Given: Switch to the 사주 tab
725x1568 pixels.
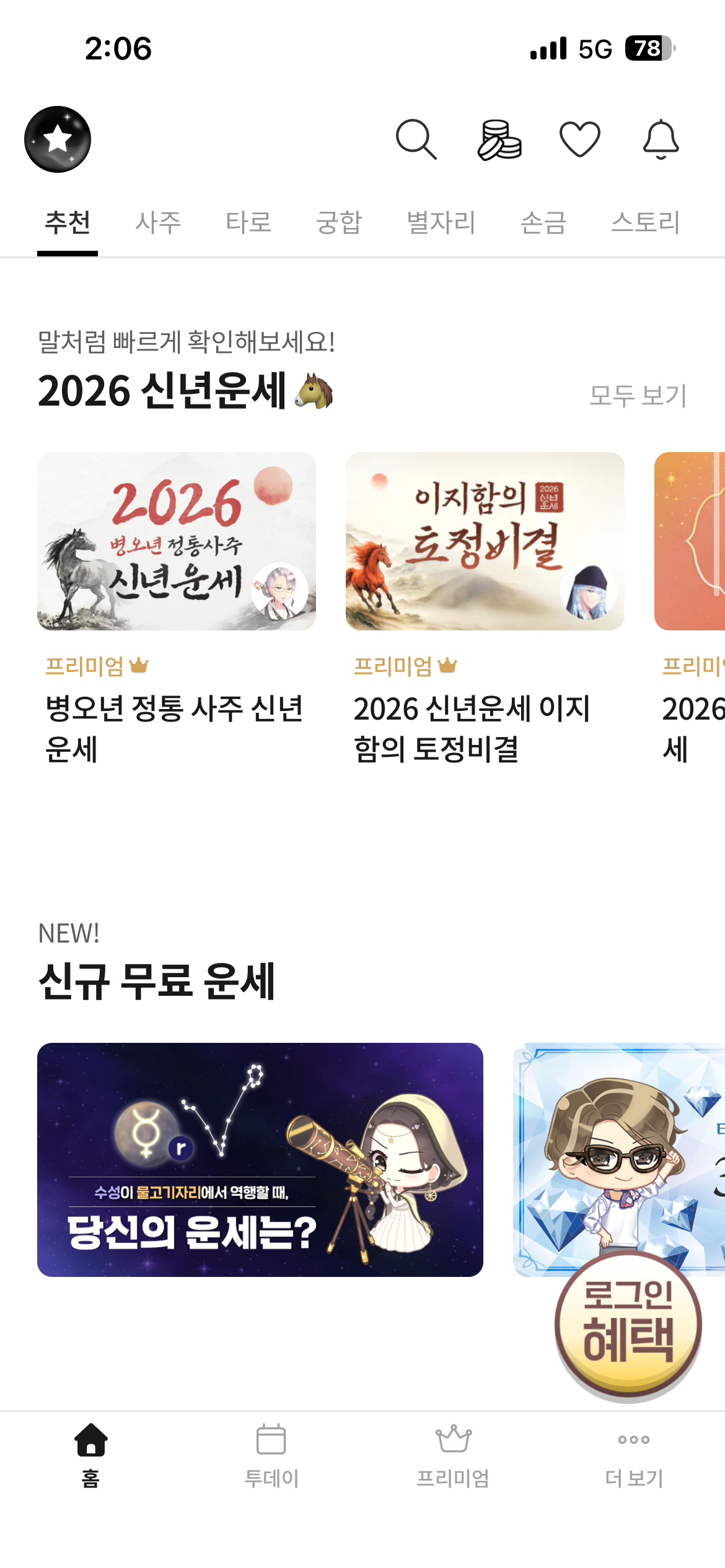Looking at the screenshot, I should [158, 224].
